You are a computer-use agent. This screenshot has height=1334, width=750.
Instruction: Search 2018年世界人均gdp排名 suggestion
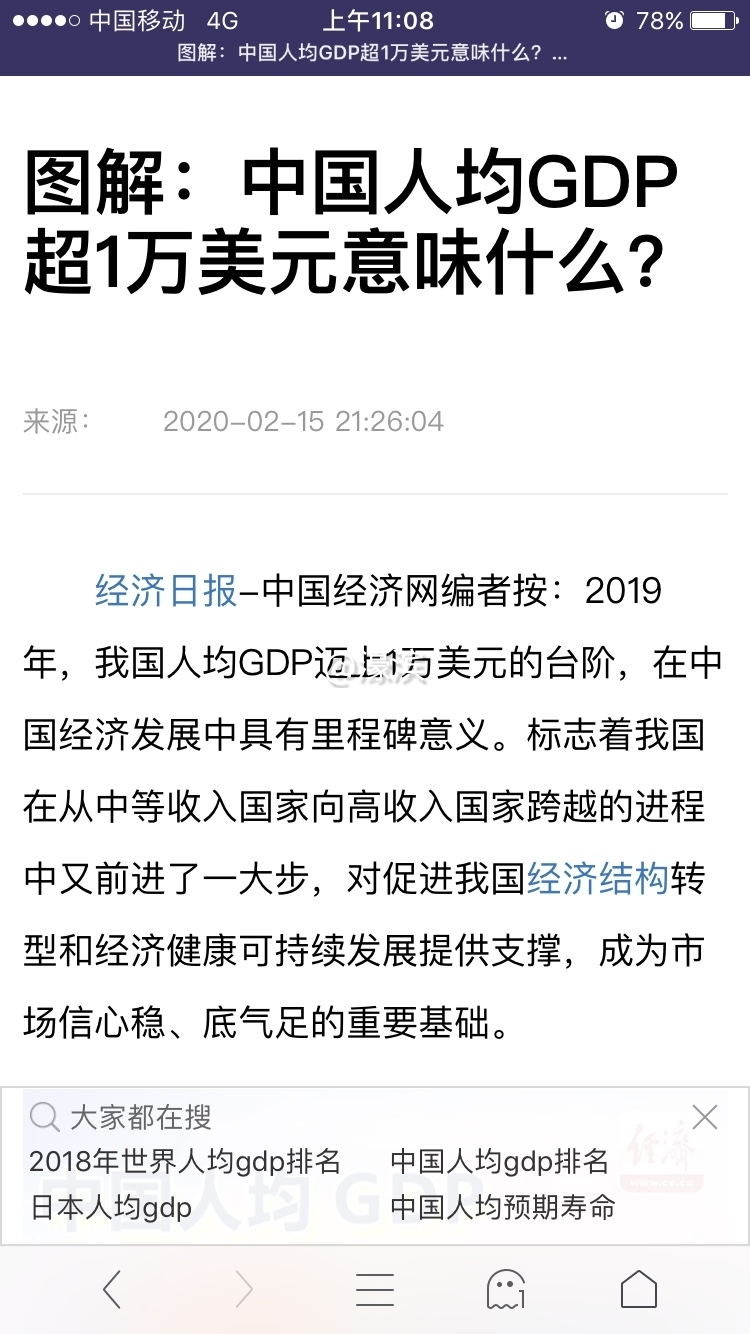tap(185, 1162)
